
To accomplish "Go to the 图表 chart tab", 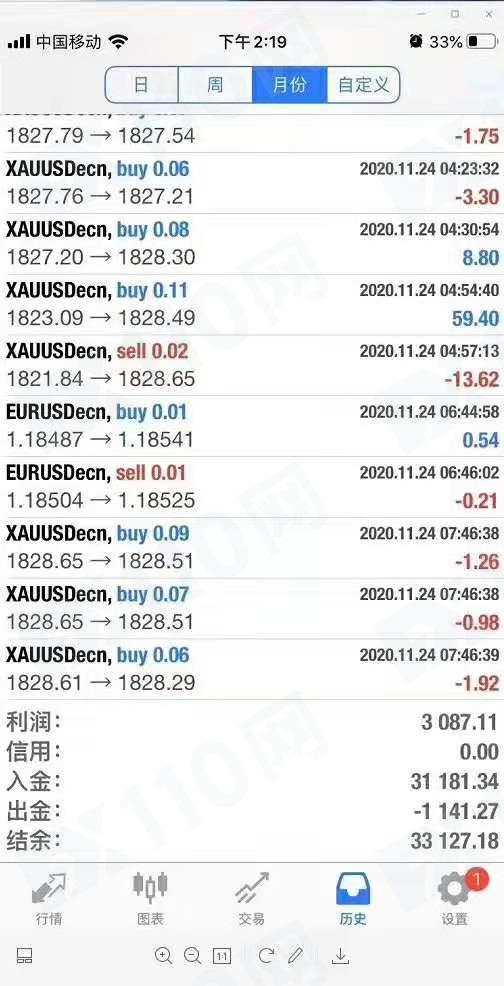I will tap(150, 900).
